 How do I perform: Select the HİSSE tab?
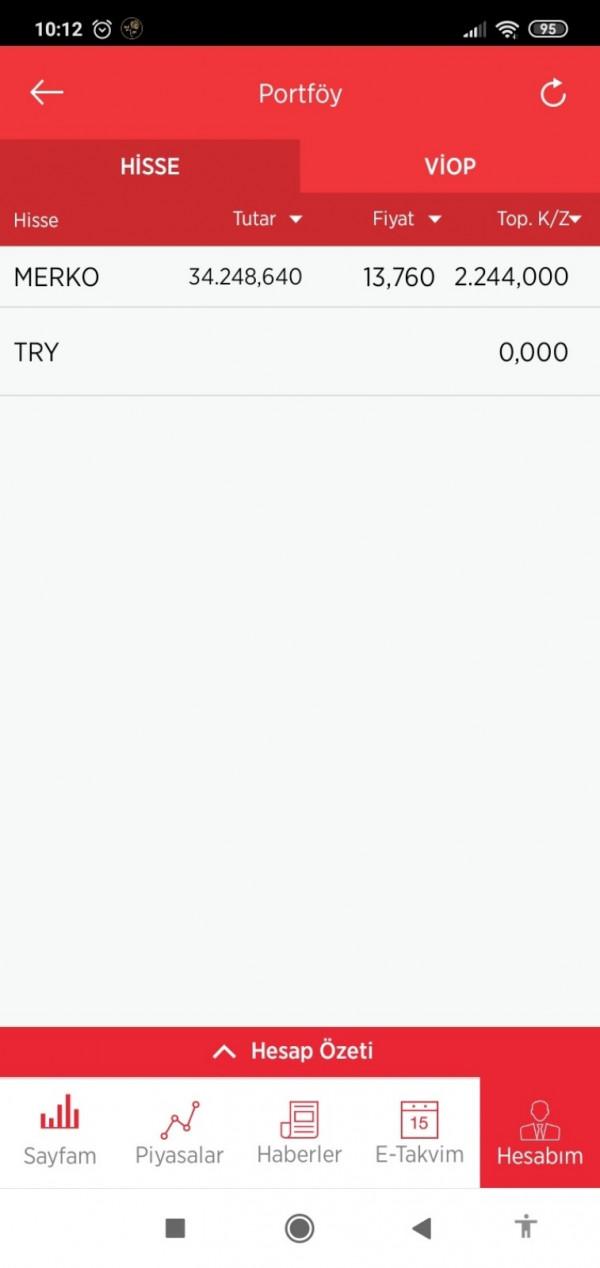[x=150, y=166]
